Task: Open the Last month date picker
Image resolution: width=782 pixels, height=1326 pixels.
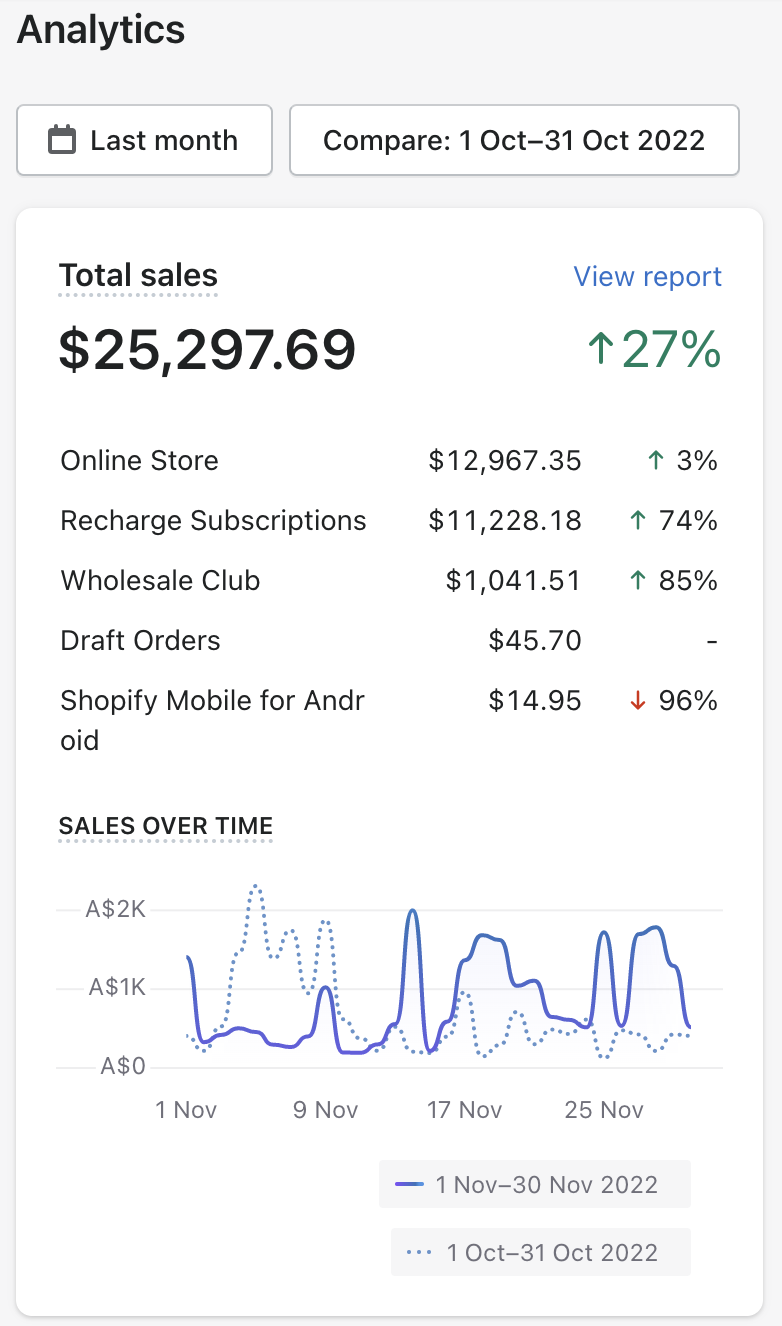Action: point(144,140)
